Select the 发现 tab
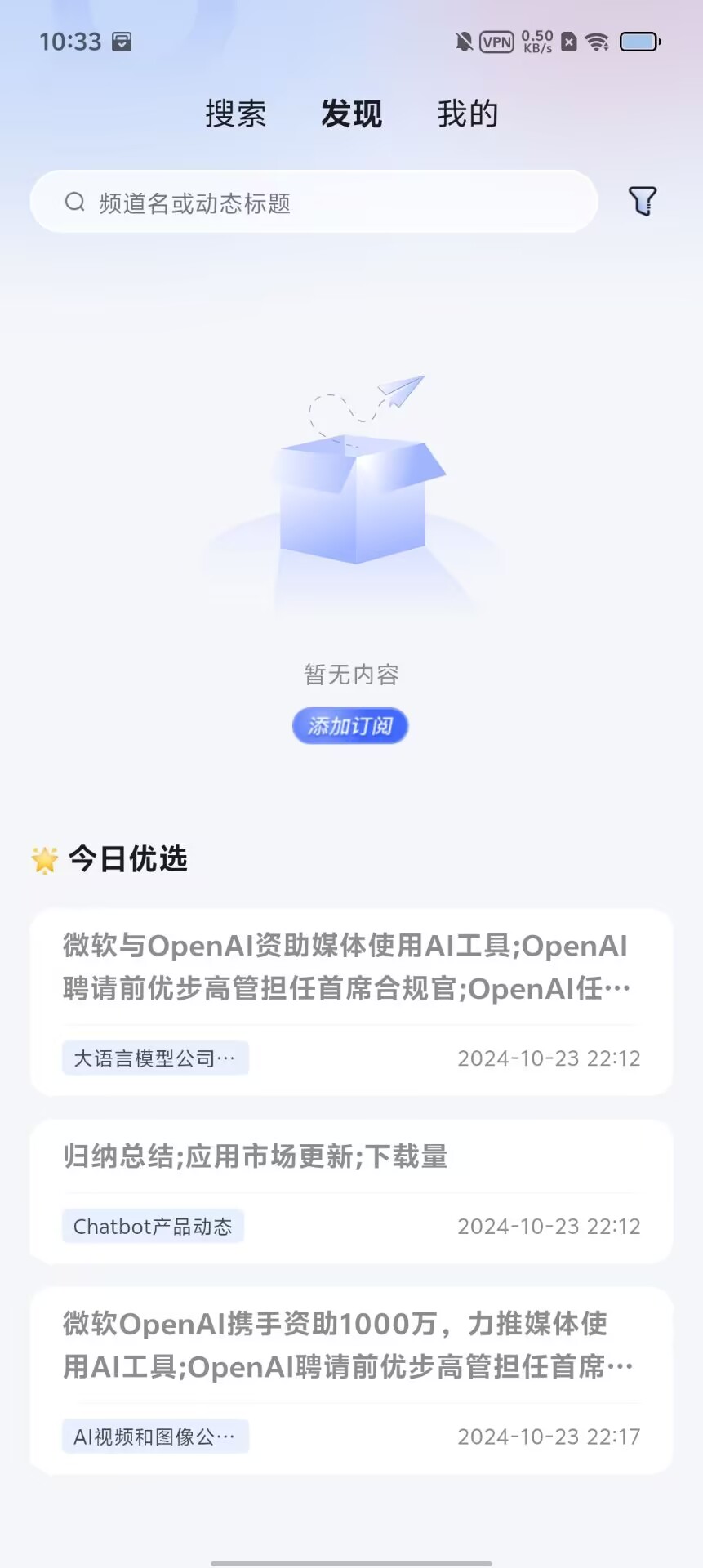Image resolution: width=703 pixels, height=1568 pixels. coord(351,114)
